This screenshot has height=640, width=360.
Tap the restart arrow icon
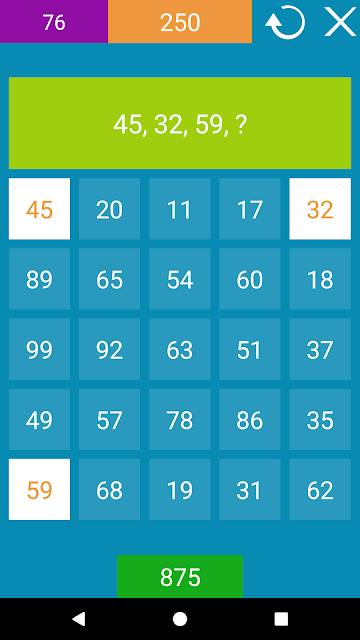(x=285, y=22)
